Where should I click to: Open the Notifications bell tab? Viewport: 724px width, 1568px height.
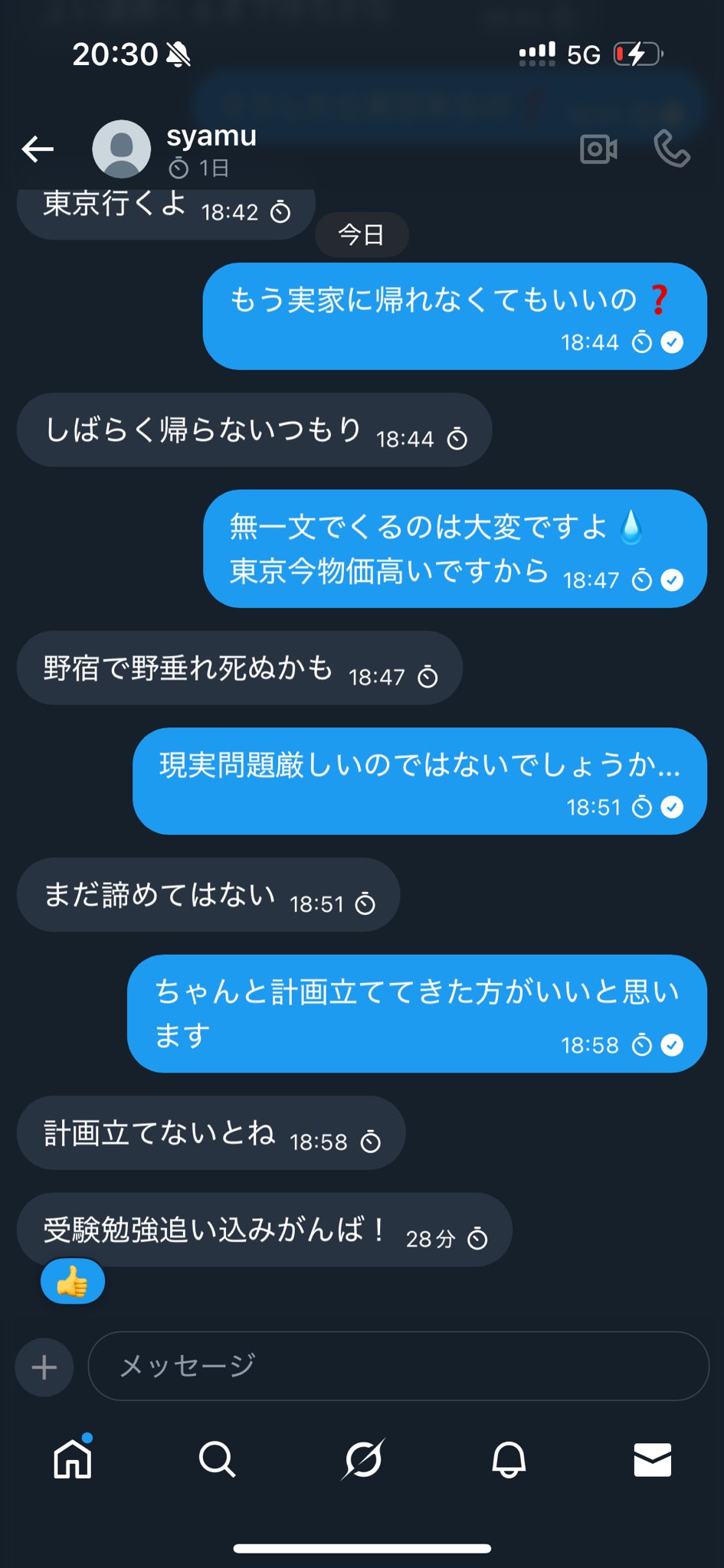[508, 1459]
